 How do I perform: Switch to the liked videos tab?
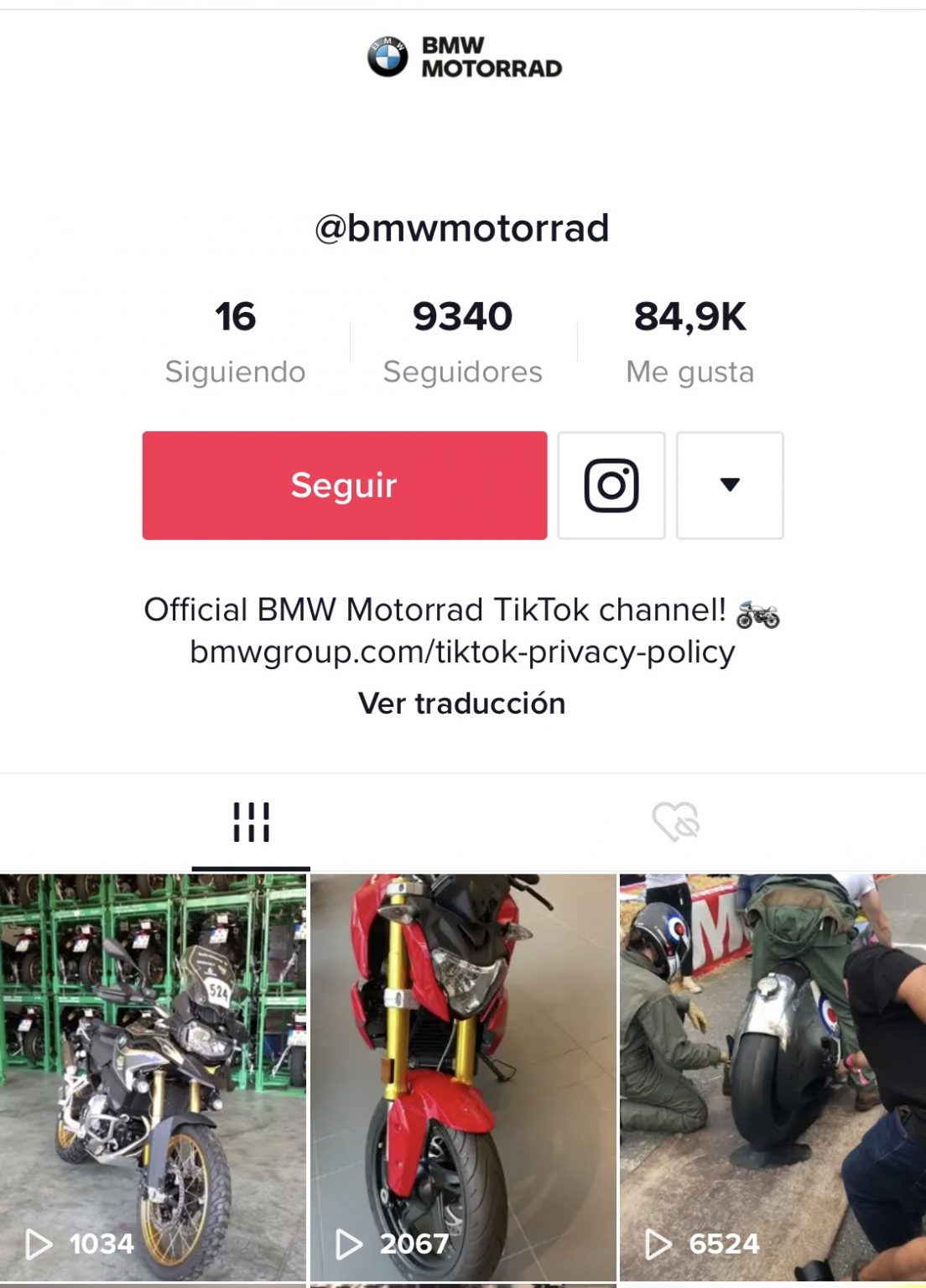tap(676, 822)
